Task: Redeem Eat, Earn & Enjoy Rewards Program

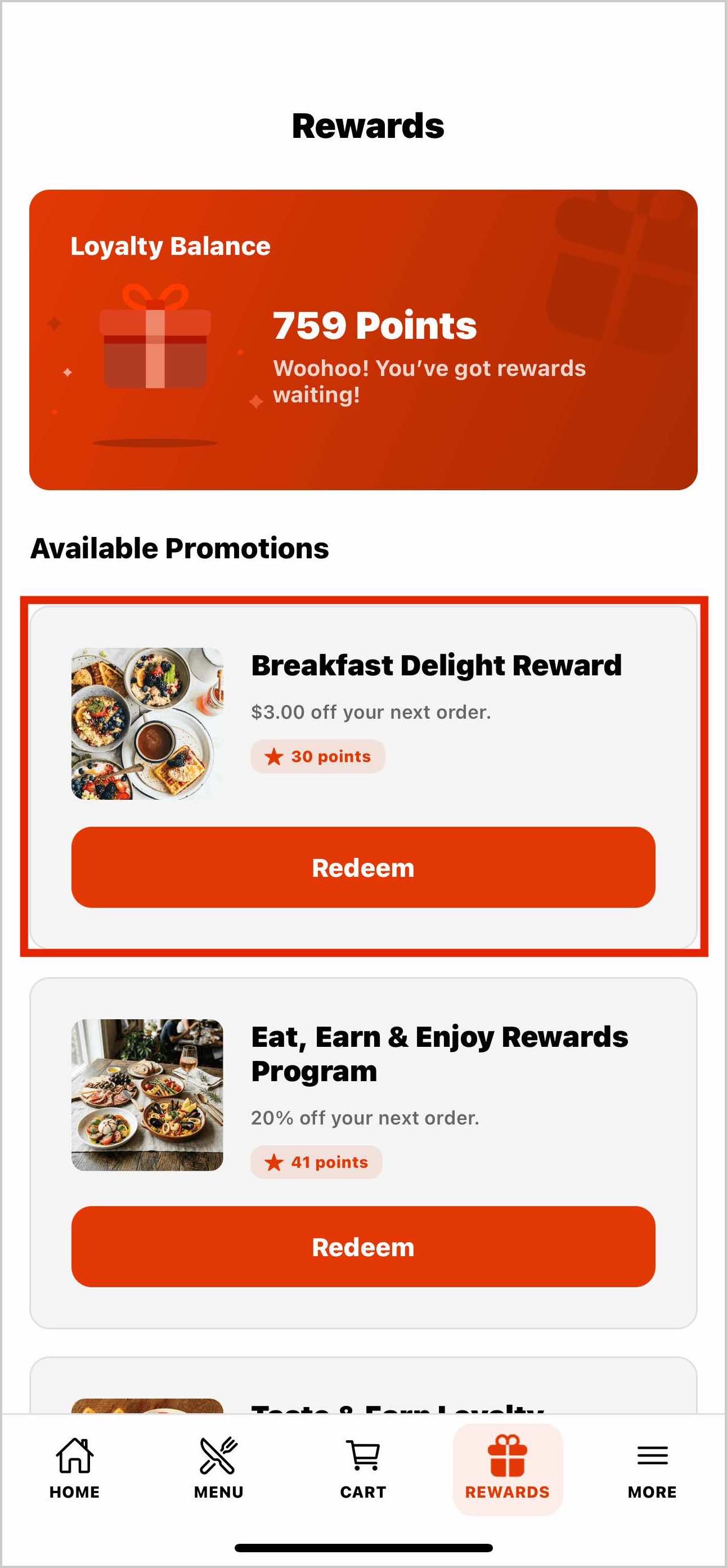Action: pyautogui.click(x=363, y=1247)
